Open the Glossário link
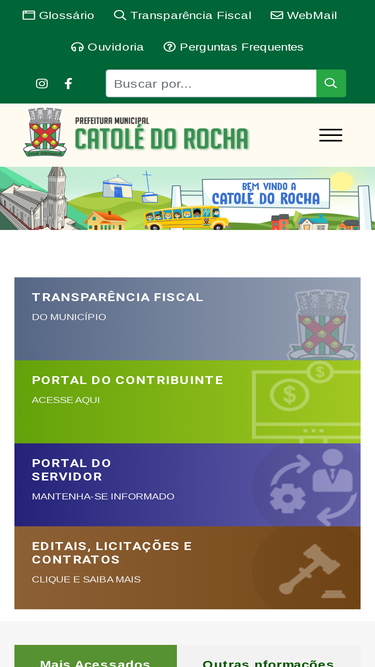375x667 pixels. pos(58,15)
